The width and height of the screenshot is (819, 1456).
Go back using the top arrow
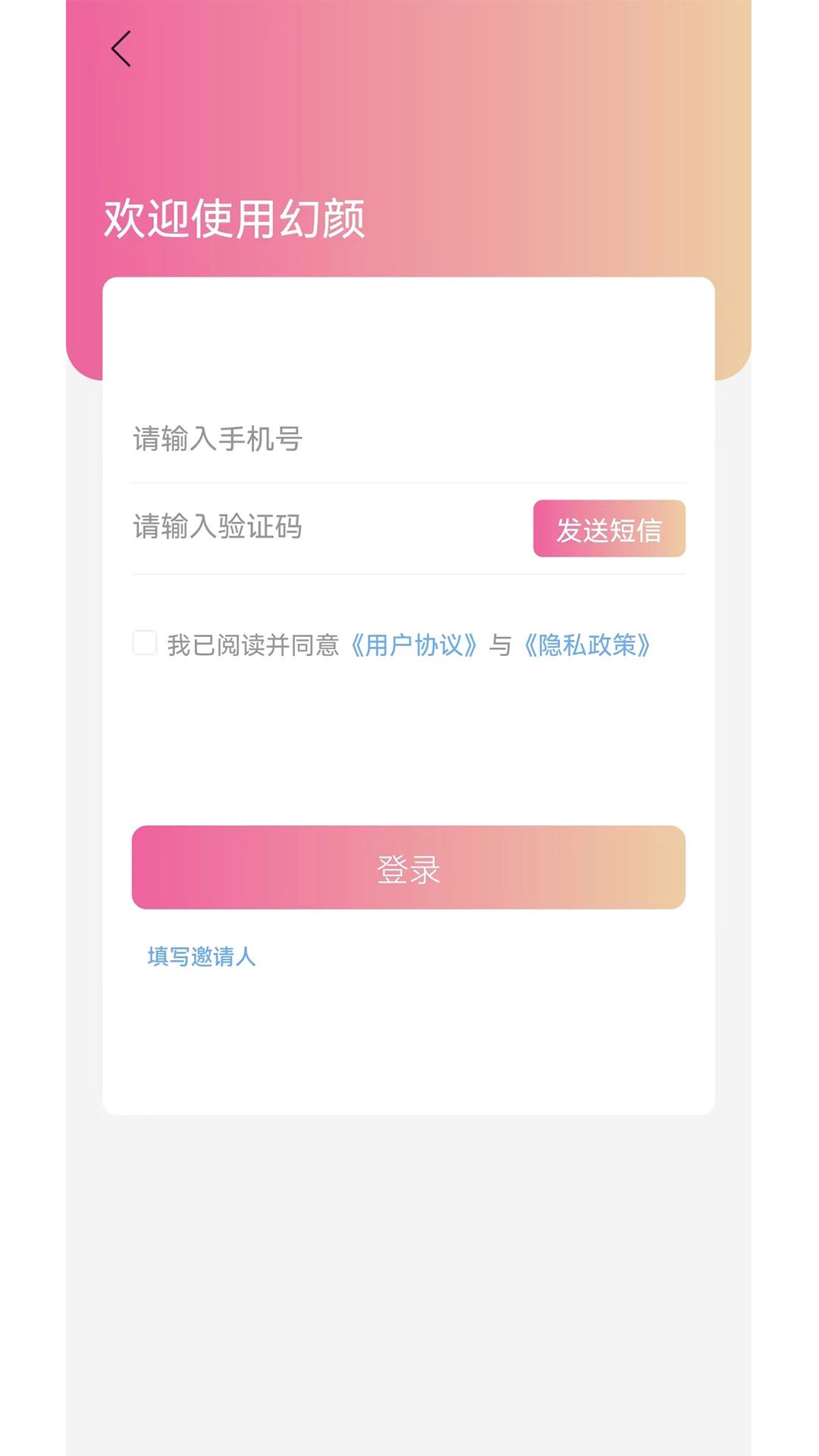(121, 49)
